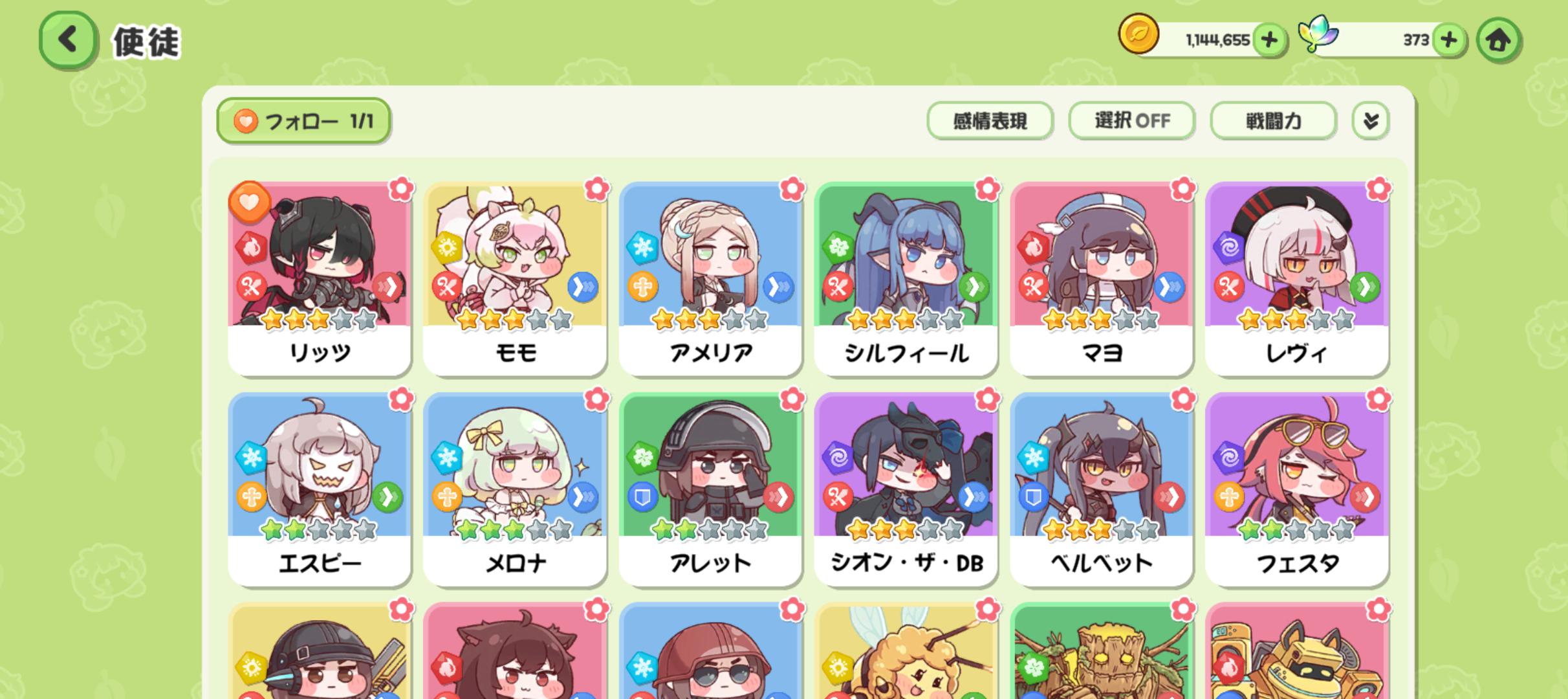The image size is (1568, 699).
Task: View the フェスタ character card
Action: pos(1296,489)
